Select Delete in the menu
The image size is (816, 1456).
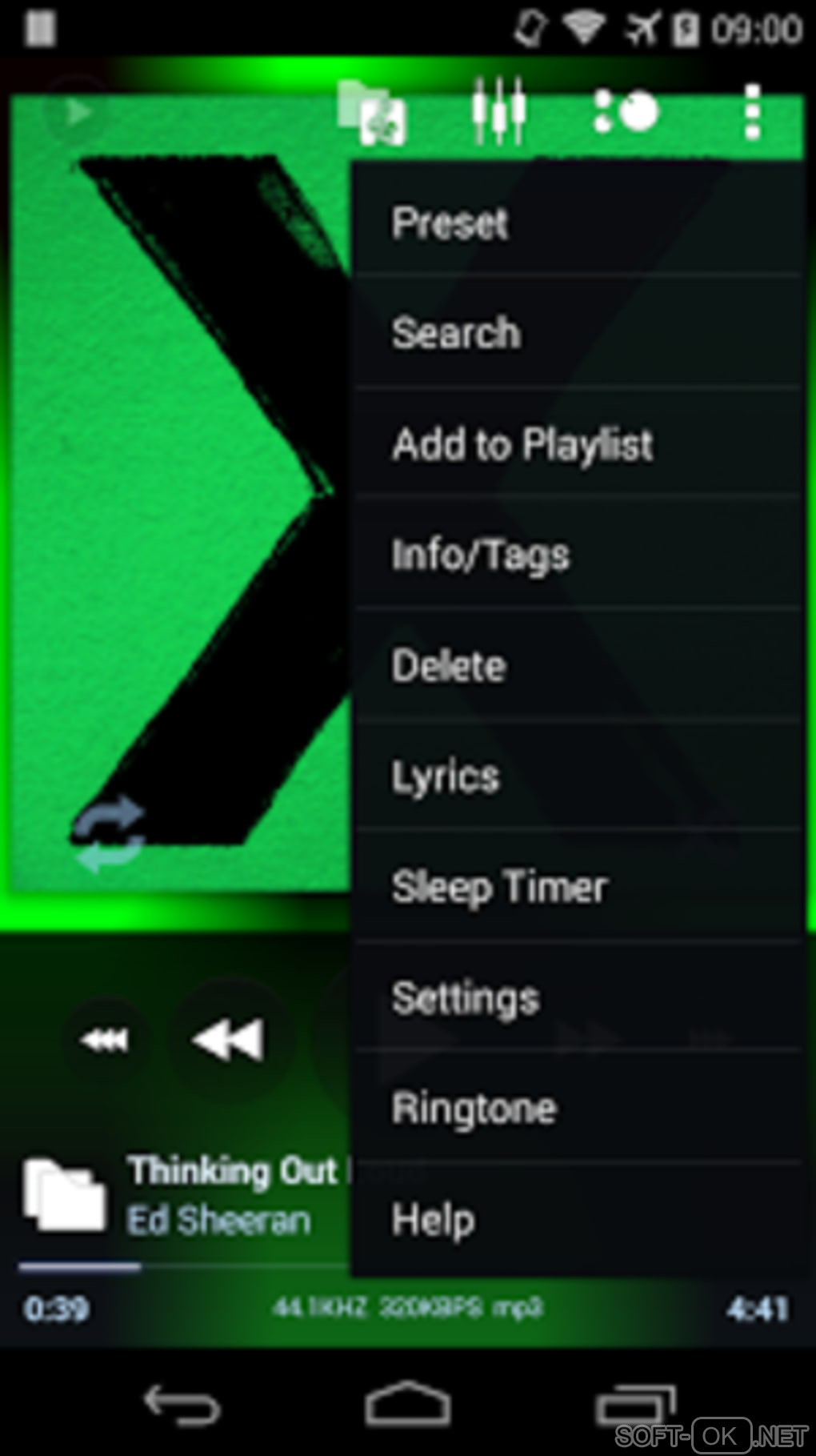pos(576,666)
